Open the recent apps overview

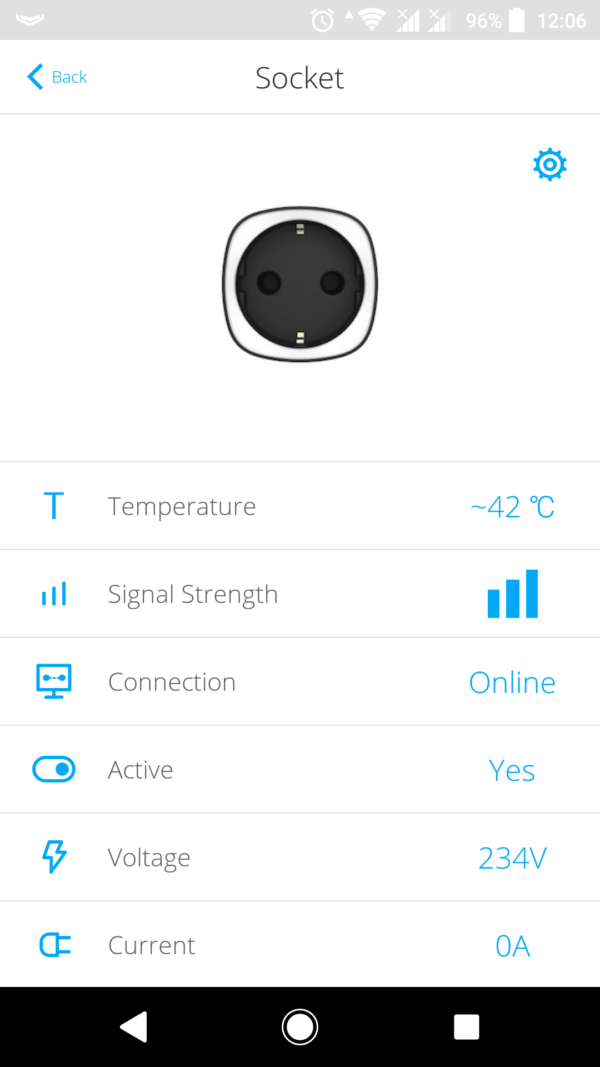[x=466, y=1026]
